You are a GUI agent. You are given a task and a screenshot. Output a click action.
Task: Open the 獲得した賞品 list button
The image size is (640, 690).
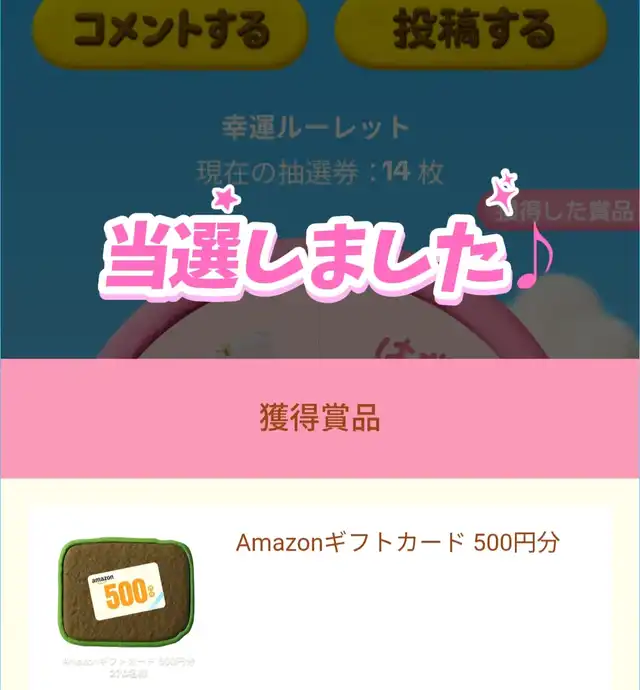(x=559, y=209)
